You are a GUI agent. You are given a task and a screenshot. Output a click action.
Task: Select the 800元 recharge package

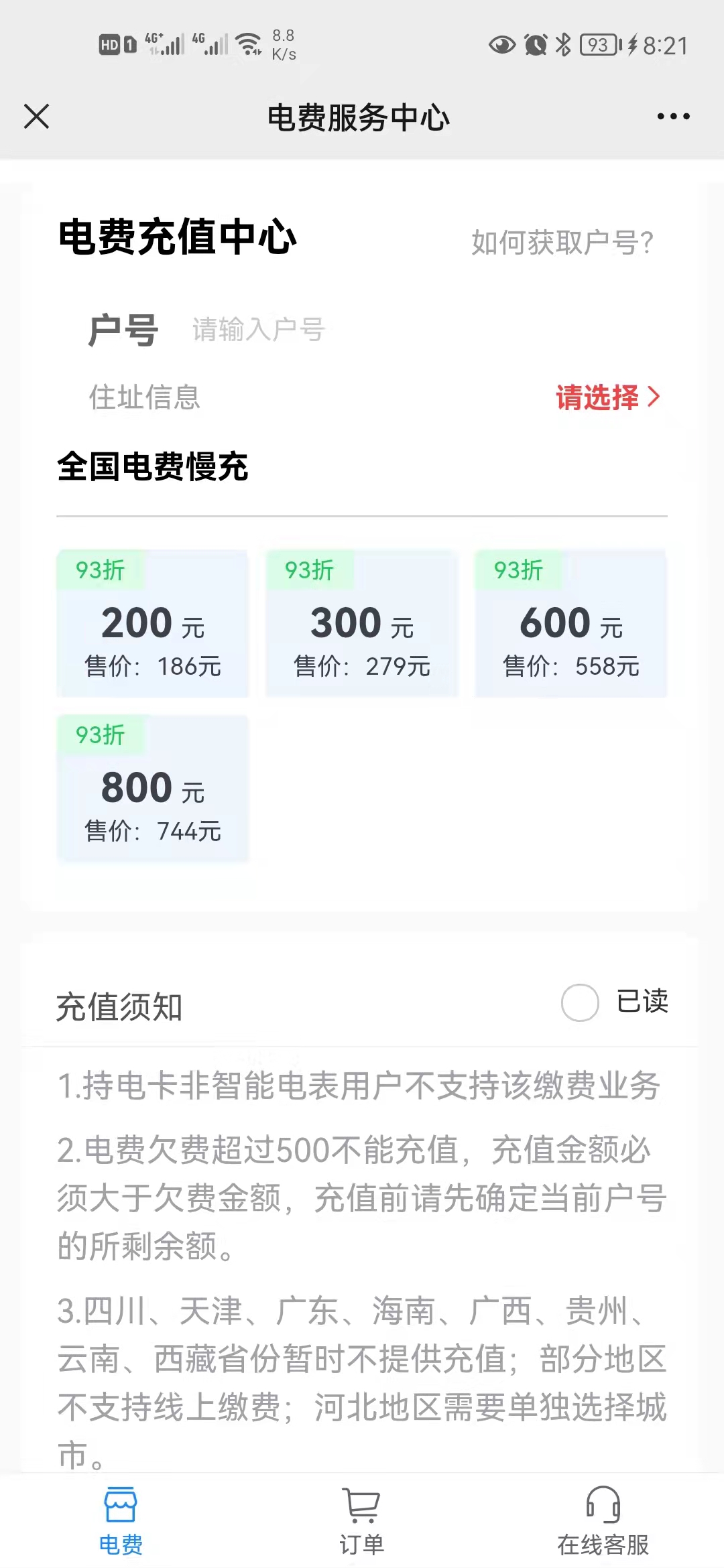click(153, 787)
